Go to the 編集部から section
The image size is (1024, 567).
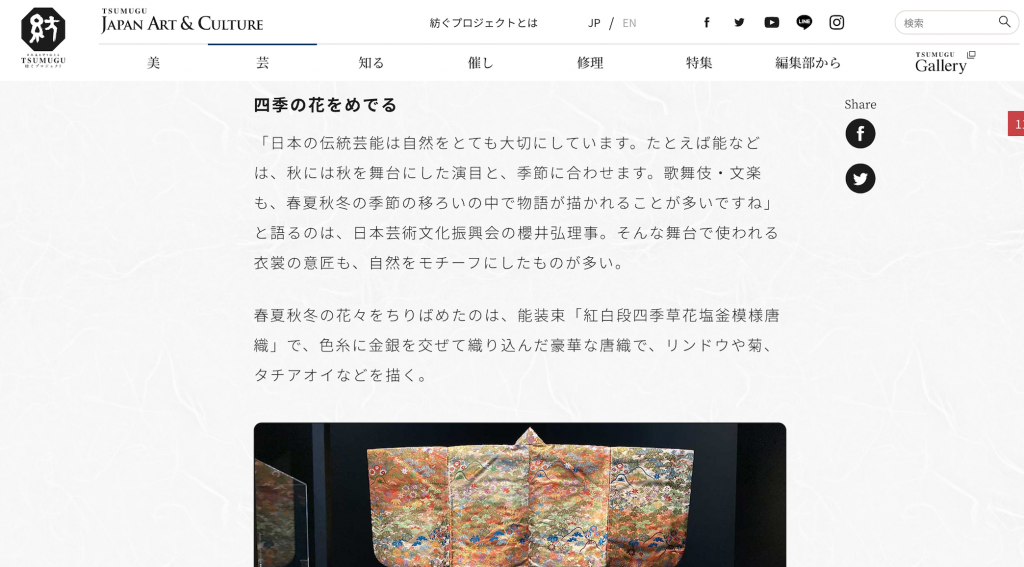(x=808, y=63)
